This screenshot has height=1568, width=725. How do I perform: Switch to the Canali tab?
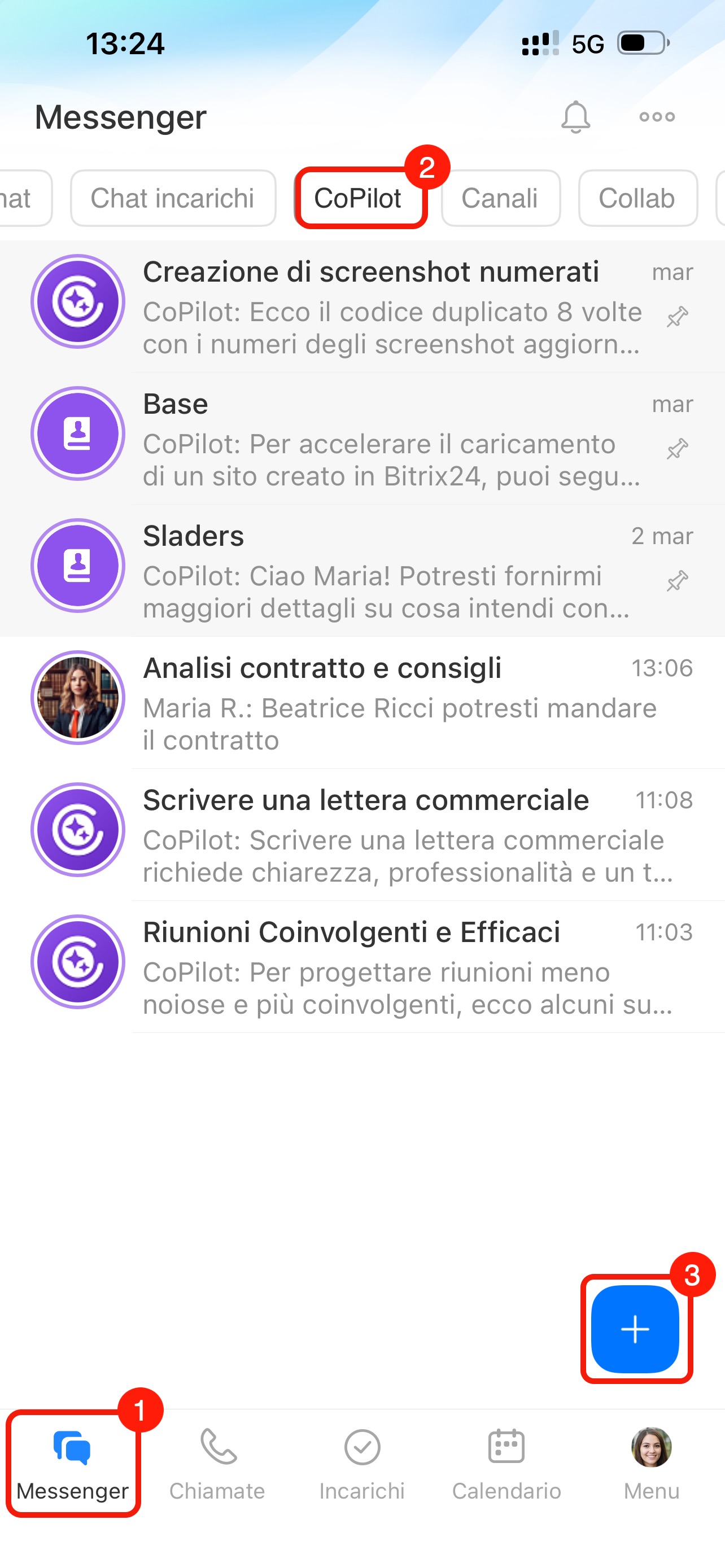500,199
